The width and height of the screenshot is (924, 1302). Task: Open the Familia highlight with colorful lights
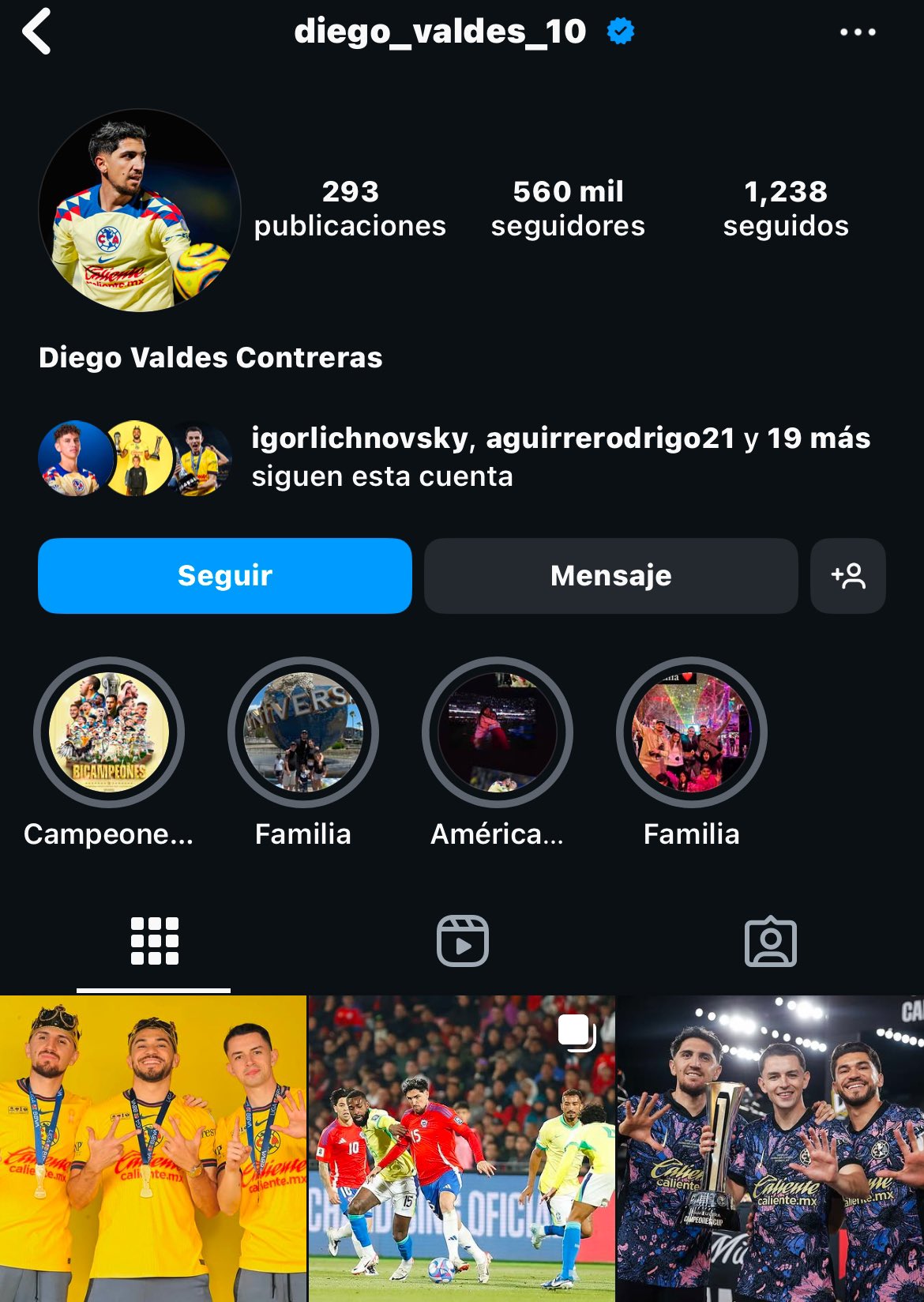point(692,732)
